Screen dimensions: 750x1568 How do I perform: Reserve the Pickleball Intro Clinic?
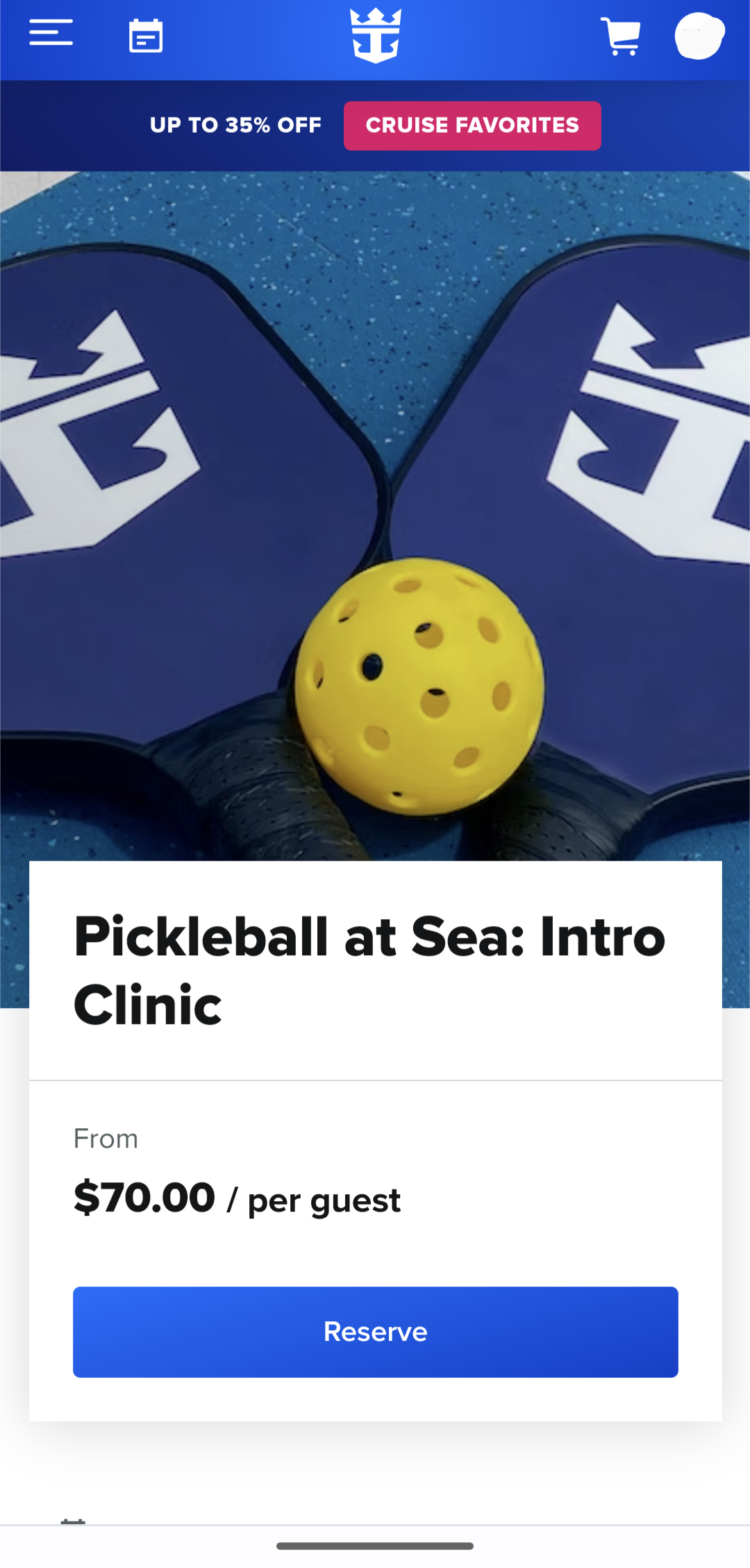pyautogui.click(x=376, y=1332)
